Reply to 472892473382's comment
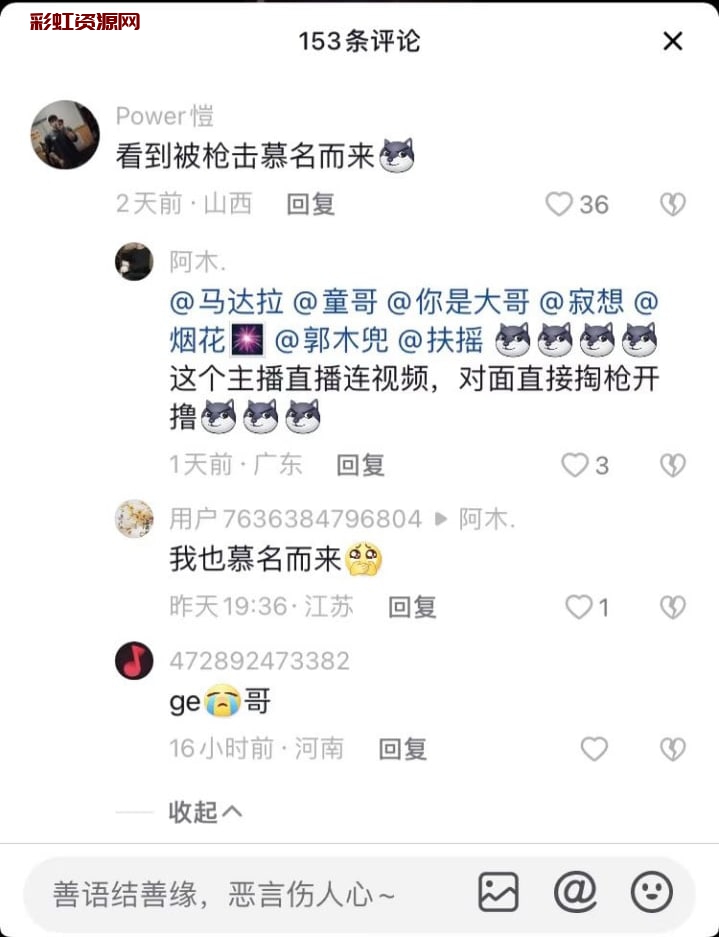719x937 pixels. click(x=403, y=749)
